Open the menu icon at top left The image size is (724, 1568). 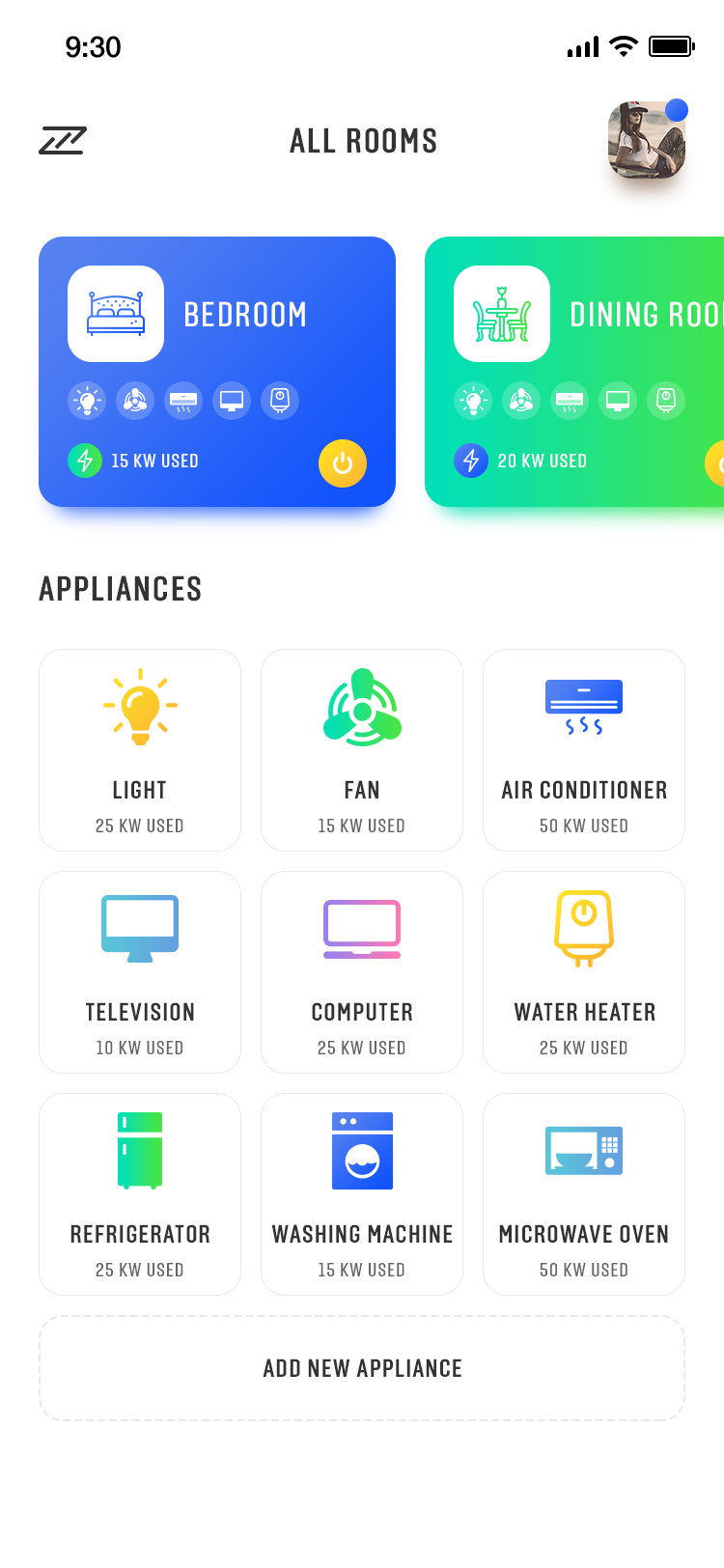pyautogui.click(x=63, y=141)
